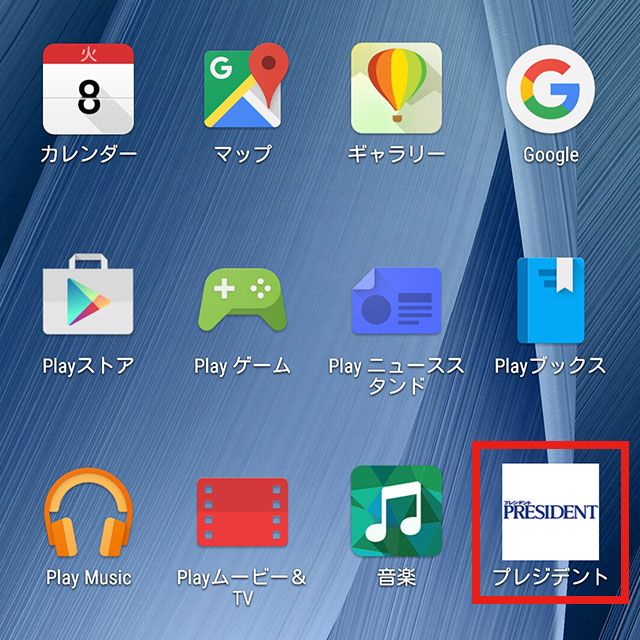Launch the プレジデント PRESIDENT app

550,512
